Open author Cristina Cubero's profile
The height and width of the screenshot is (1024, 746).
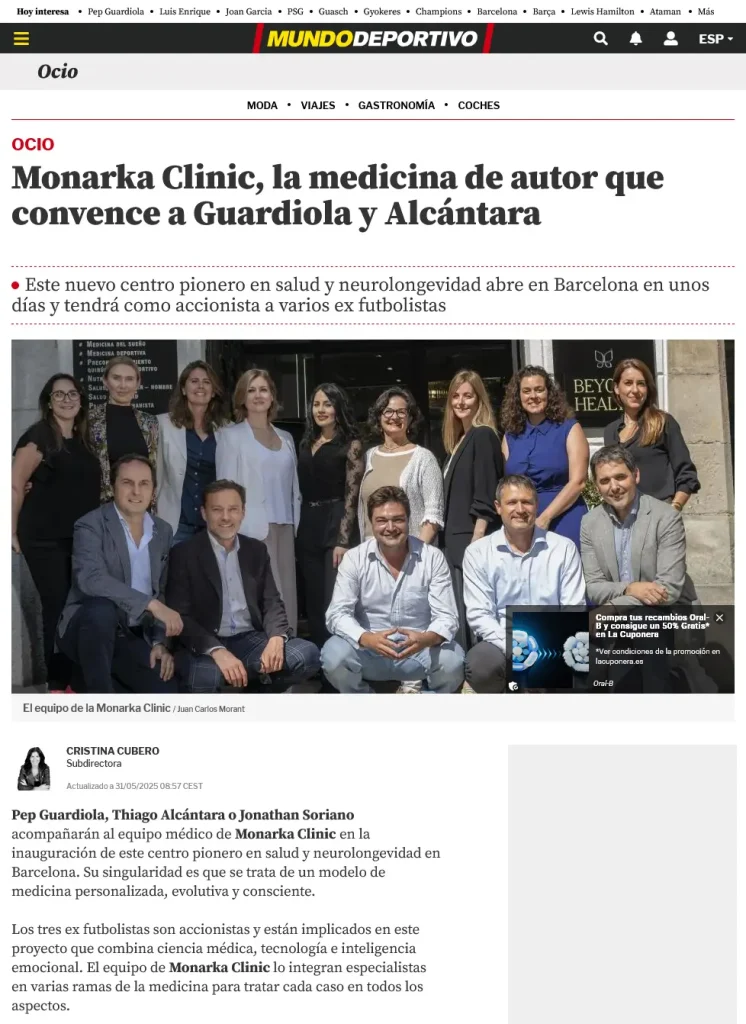coord(112,751)
